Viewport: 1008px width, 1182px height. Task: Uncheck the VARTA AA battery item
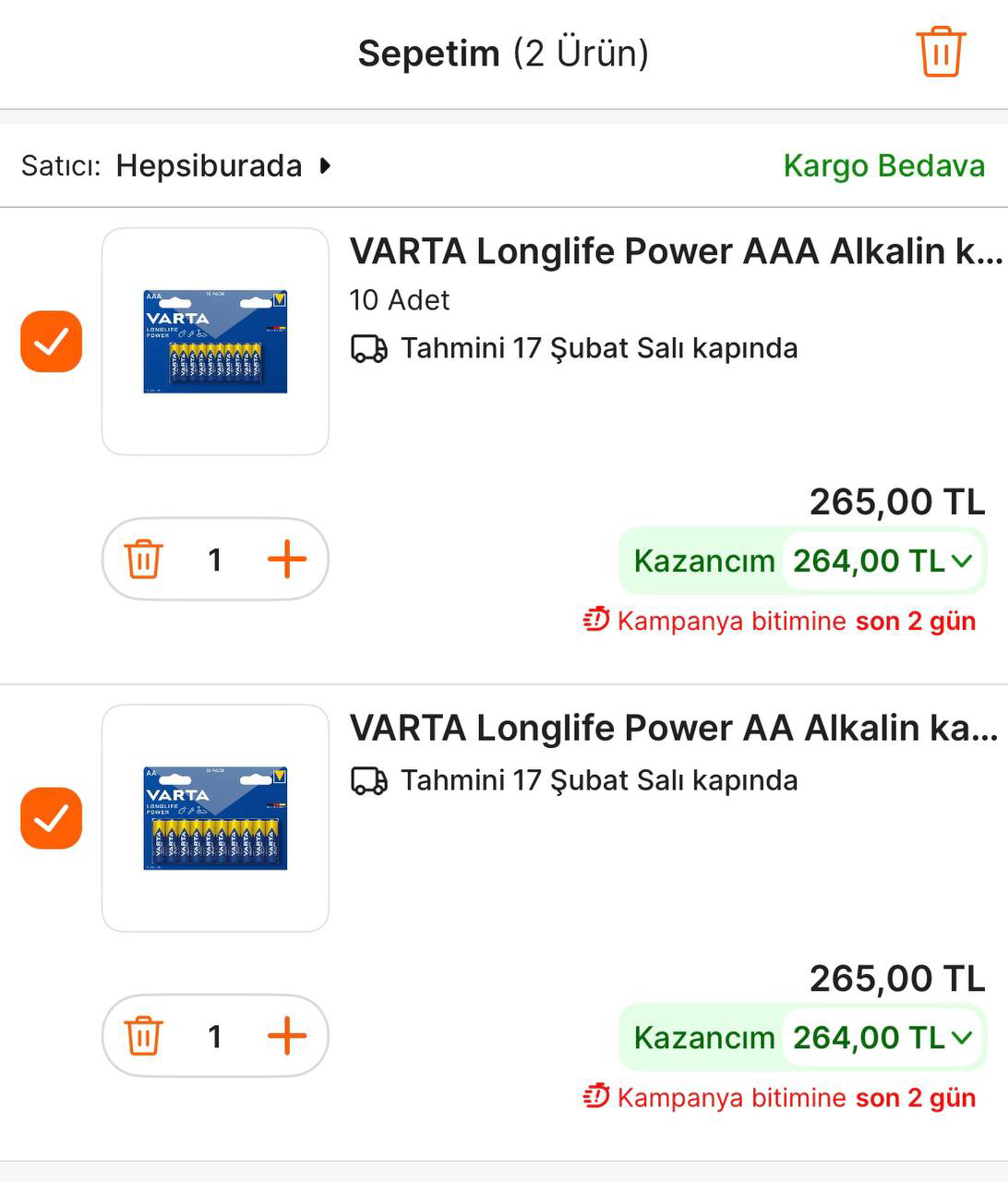pyautogui.click(x=52, y=818)
